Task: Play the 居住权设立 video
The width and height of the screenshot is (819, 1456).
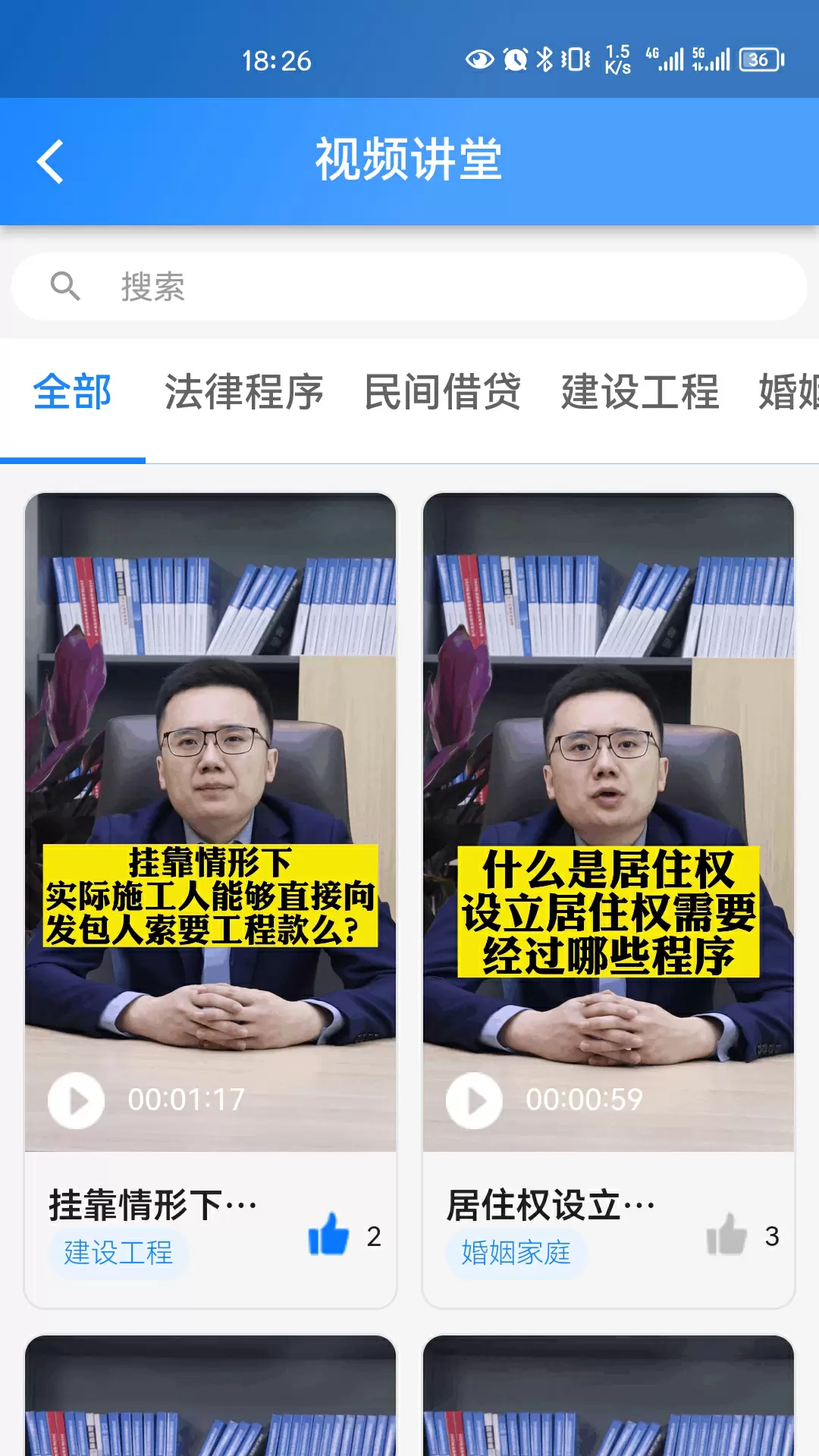Action: click(474, 1100)
